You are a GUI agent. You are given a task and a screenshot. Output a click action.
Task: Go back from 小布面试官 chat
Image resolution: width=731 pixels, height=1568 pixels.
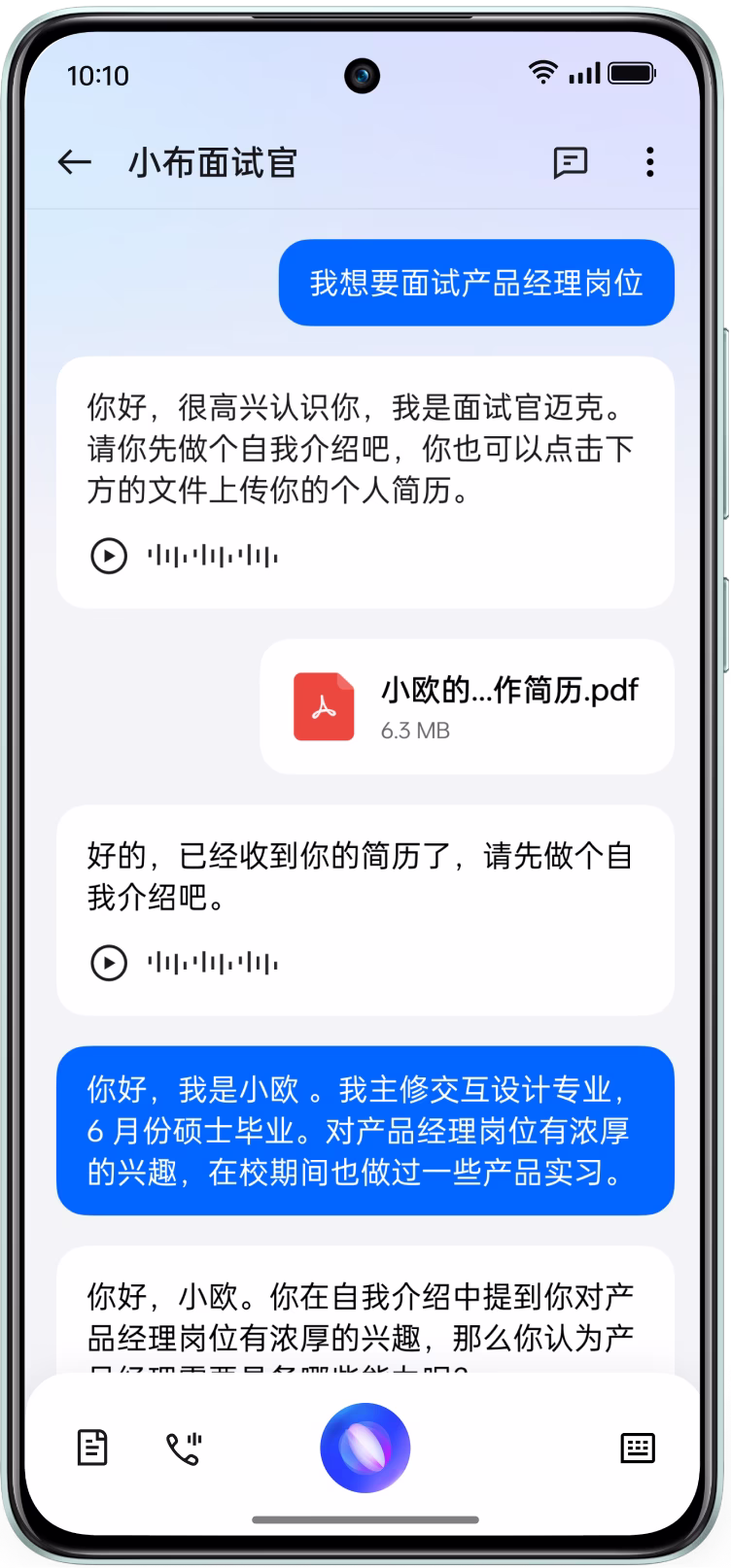coord(75,162)
